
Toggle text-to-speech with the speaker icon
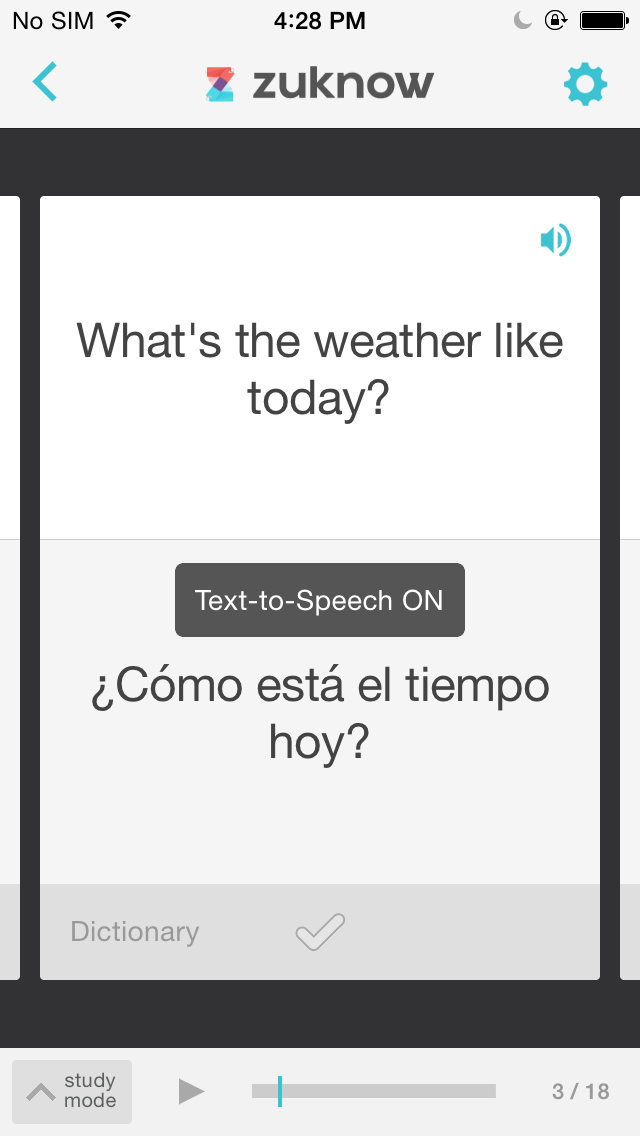(x=555, y=240)
